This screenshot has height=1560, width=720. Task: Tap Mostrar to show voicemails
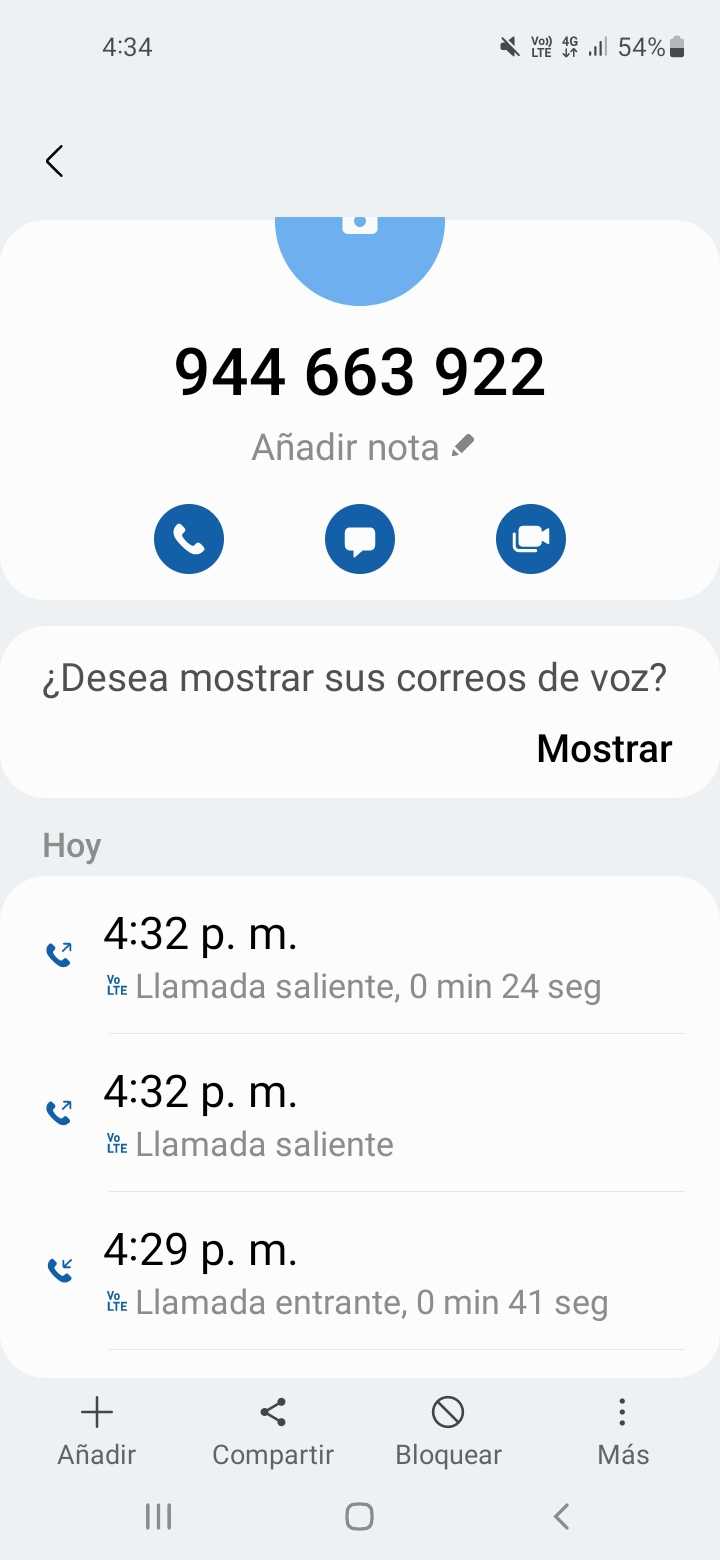604,748
